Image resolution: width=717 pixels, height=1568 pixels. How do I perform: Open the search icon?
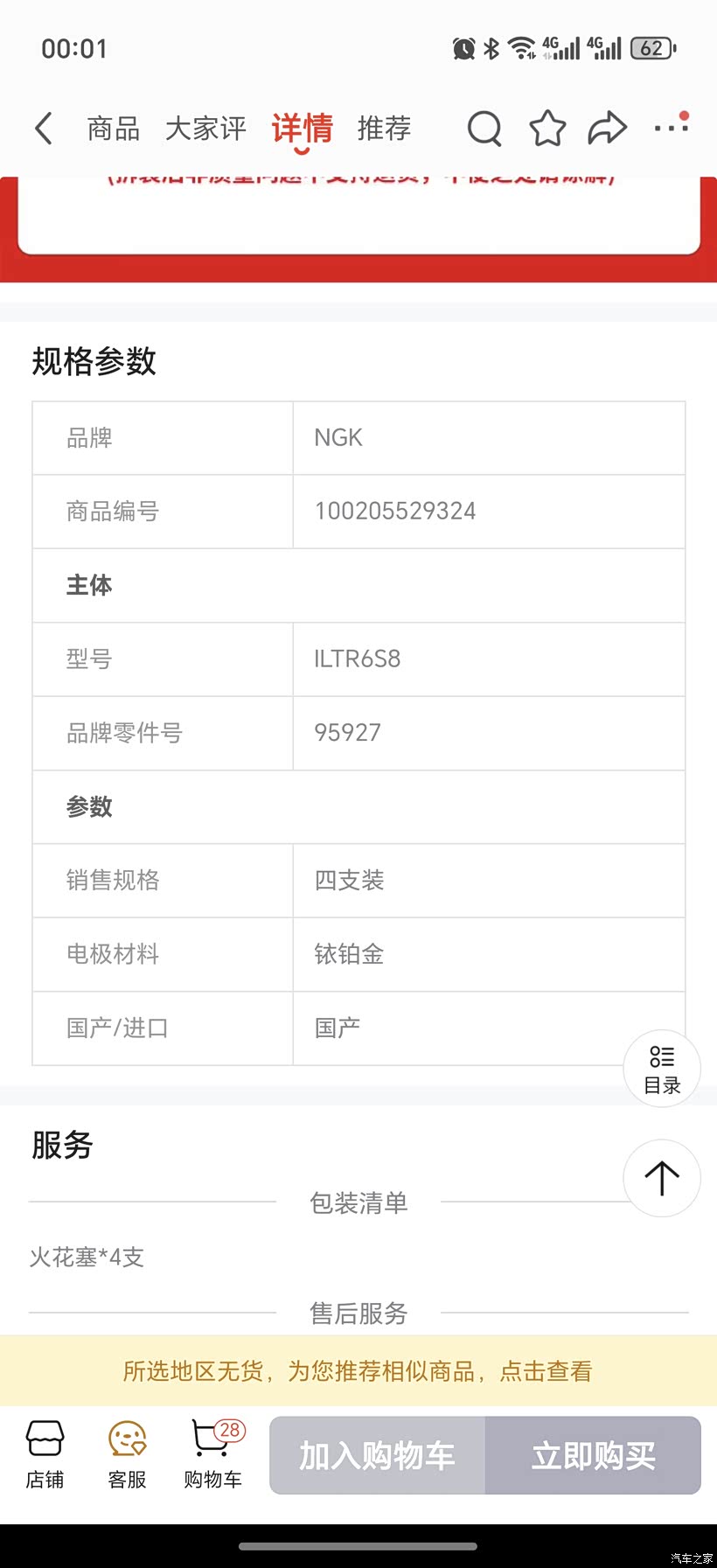point(484,129)
